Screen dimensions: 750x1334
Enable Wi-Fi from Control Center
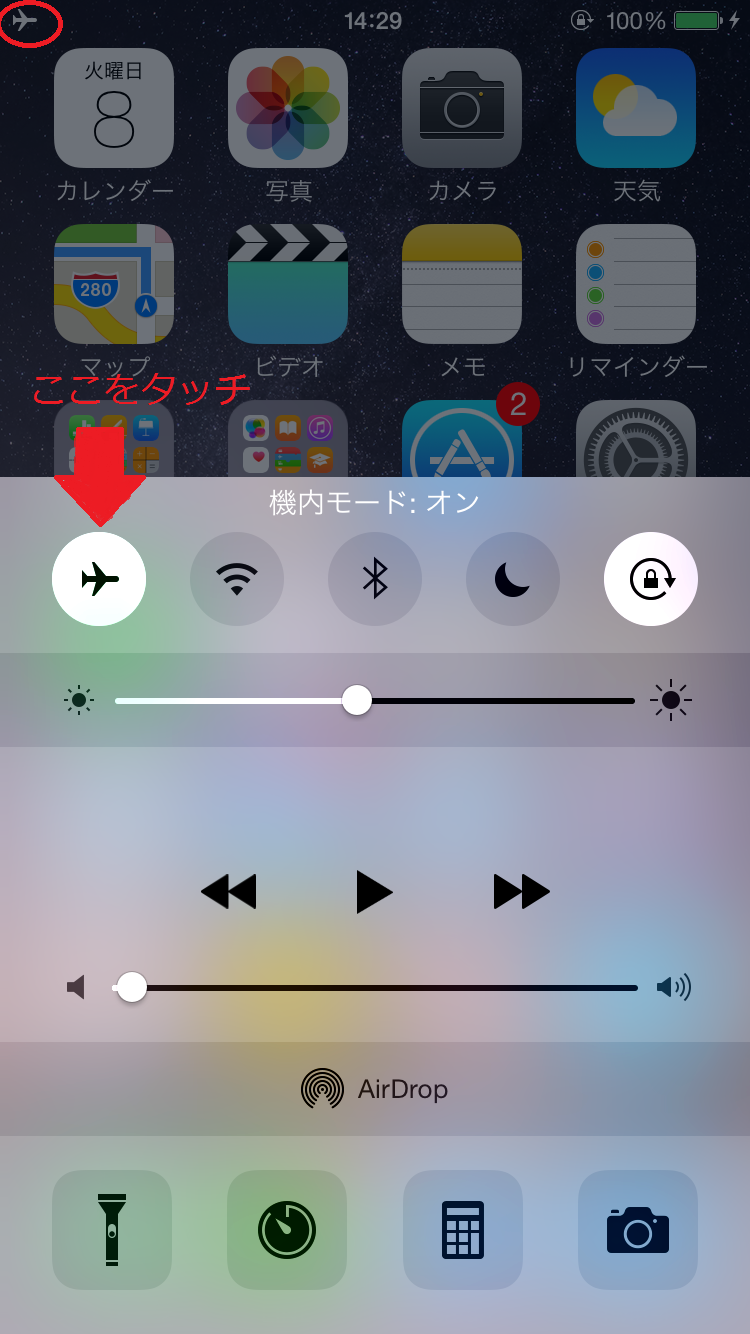[237, 579]
